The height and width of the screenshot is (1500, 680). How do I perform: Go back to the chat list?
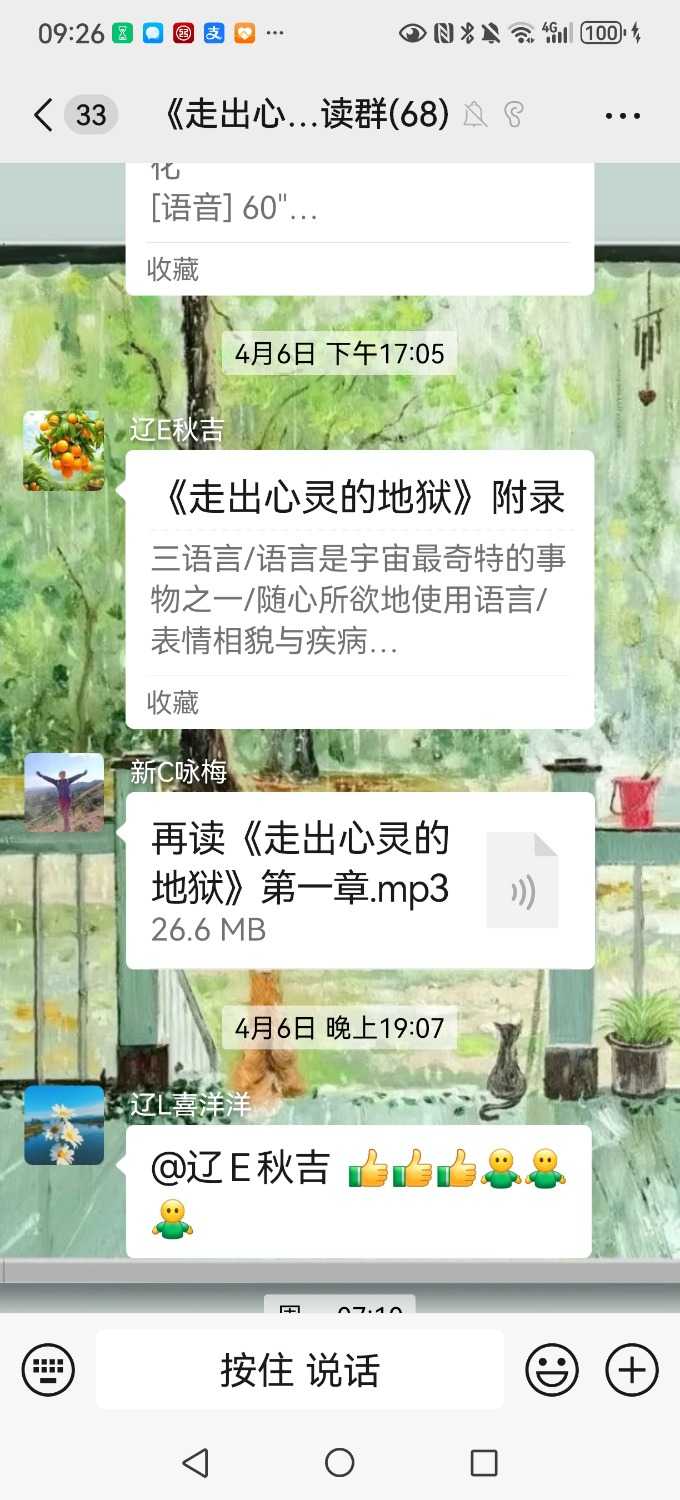coord(42,116)
